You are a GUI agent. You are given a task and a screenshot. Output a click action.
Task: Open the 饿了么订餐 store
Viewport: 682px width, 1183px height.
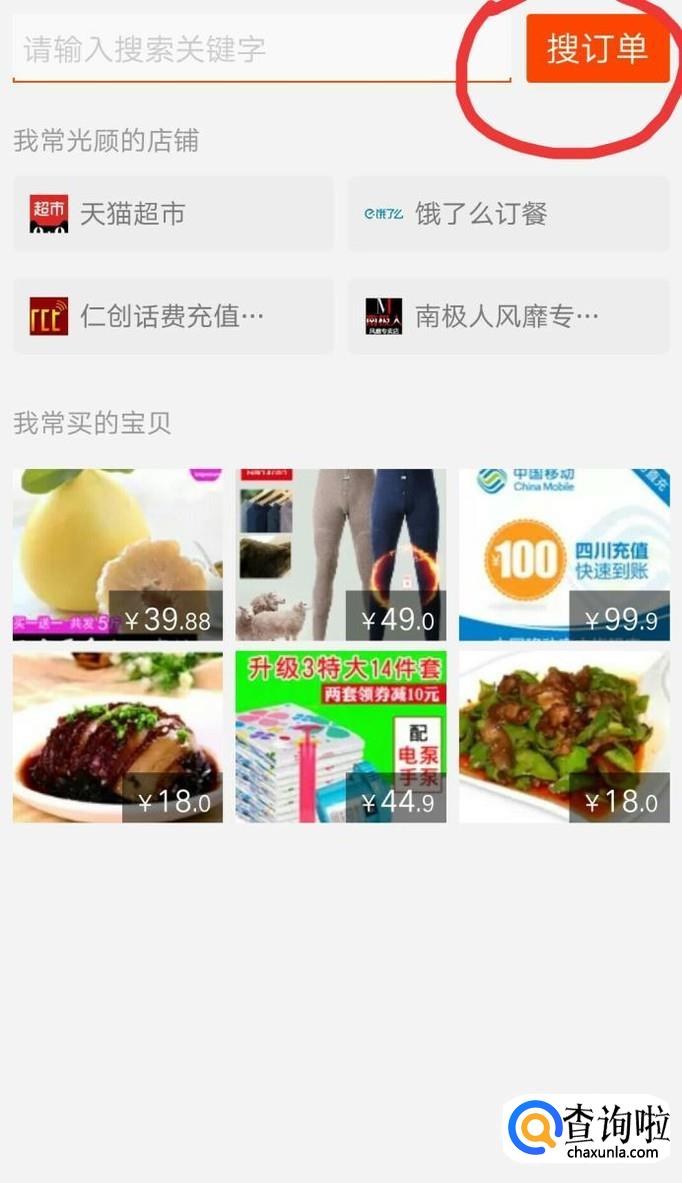pyautogui.click(x=508, y=214)
